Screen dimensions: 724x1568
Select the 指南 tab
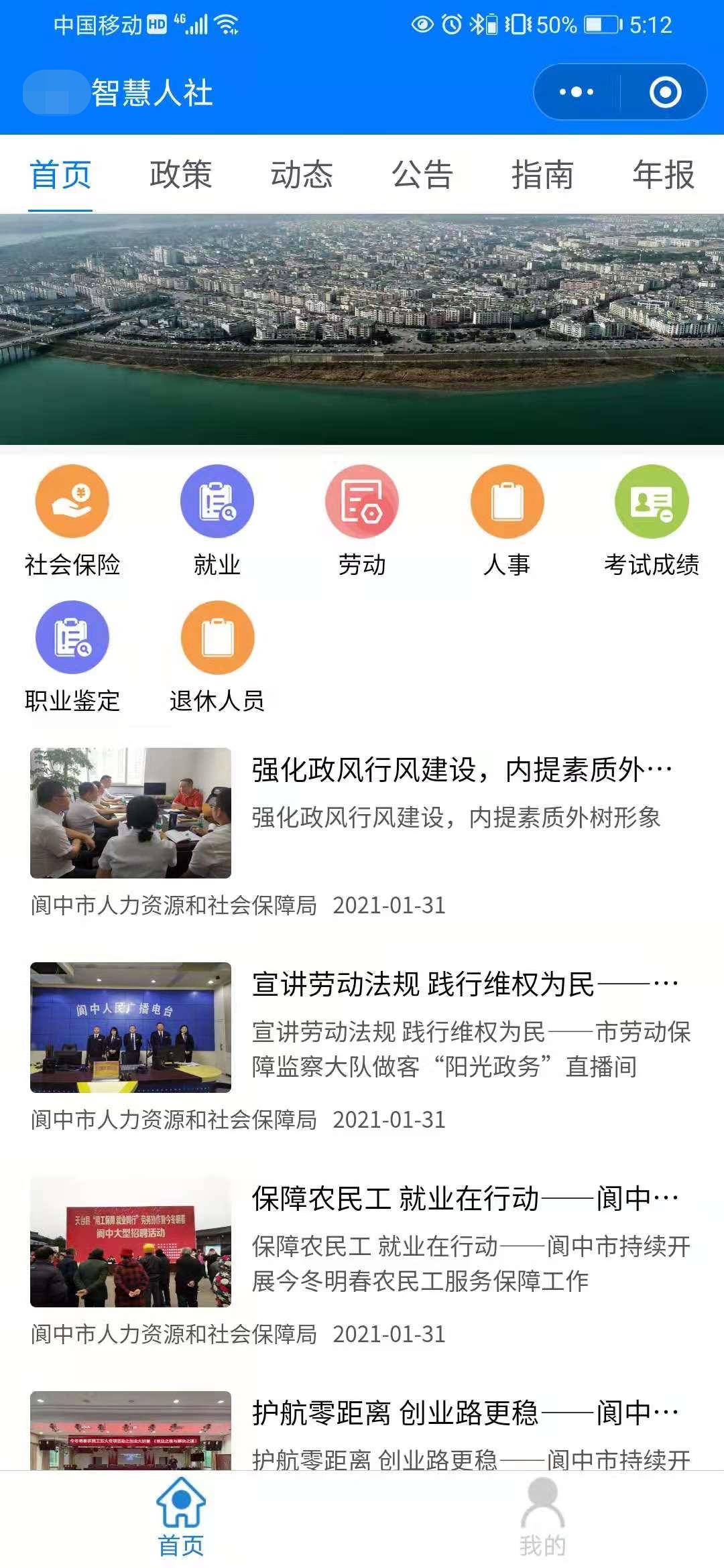point(542,175)
